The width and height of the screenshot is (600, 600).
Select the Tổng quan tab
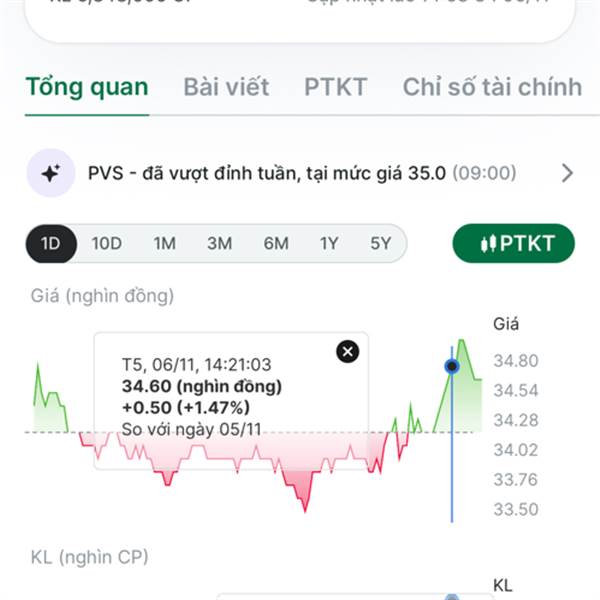(87, 87)
